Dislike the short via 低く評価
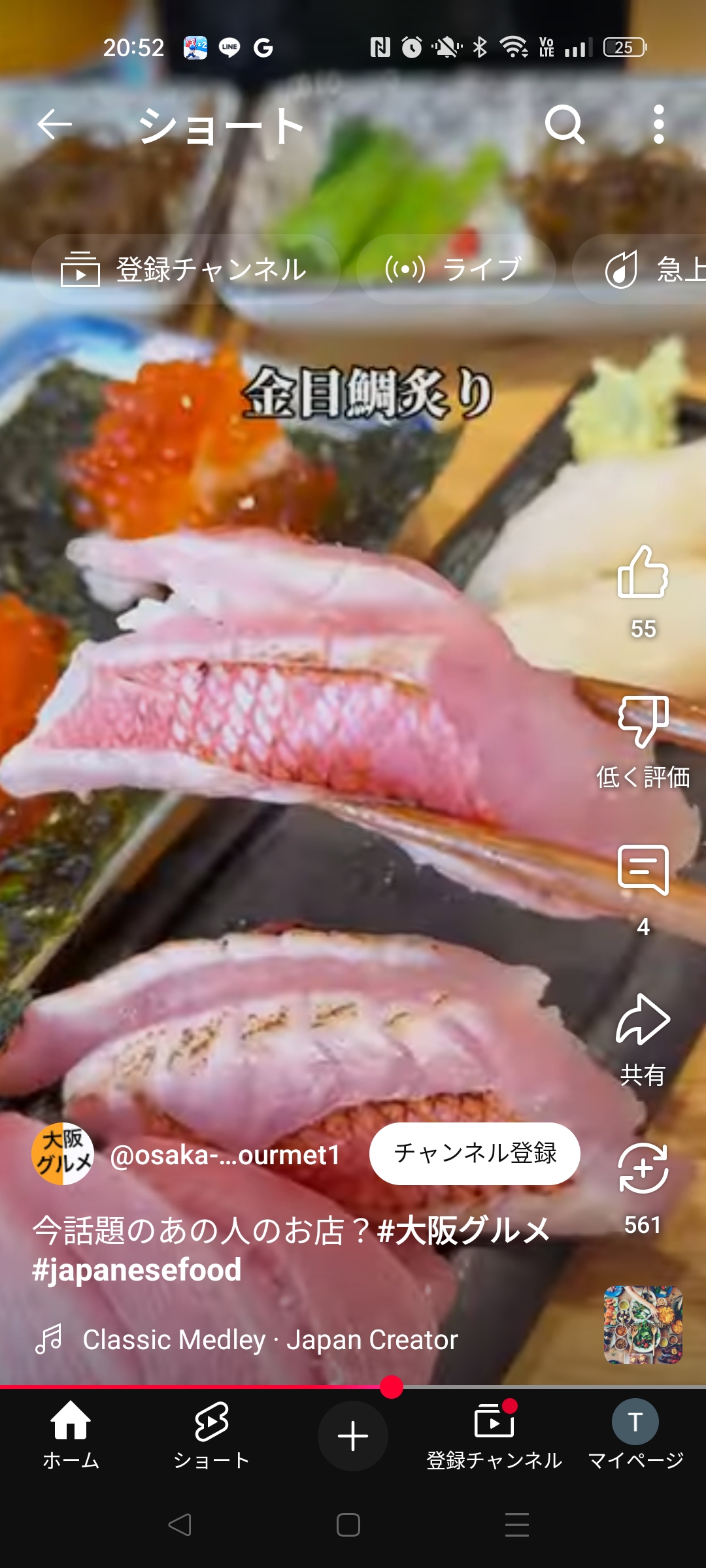This screenshot has height=1568, width=706. (x=643, y=721)
